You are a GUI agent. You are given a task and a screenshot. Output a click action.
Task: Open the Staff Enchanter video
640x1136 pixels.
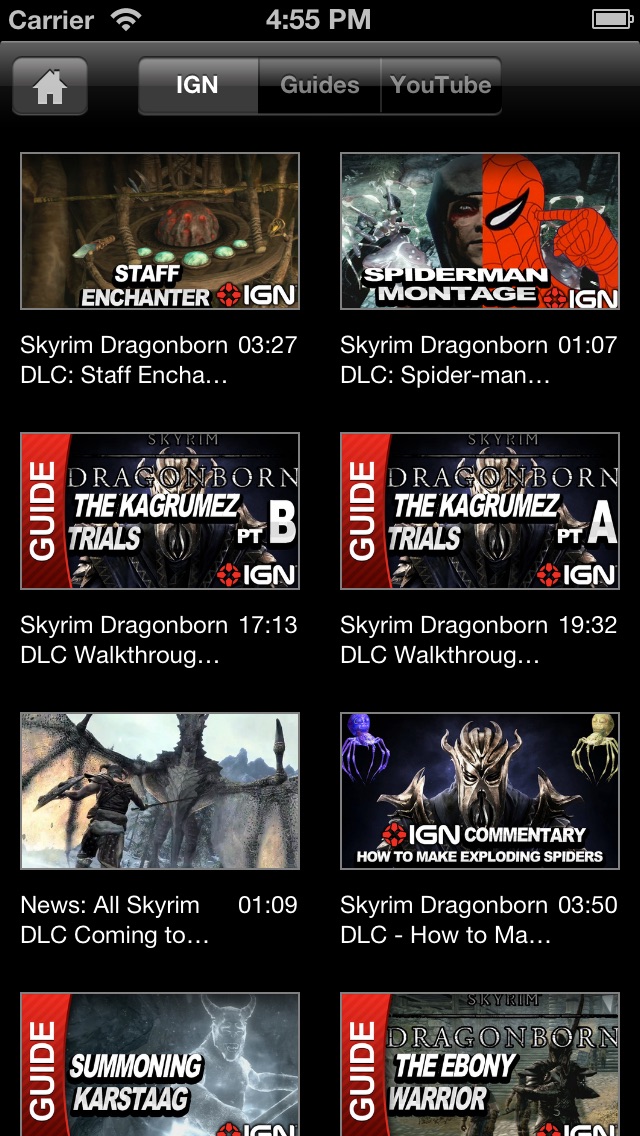coord(160,231)
